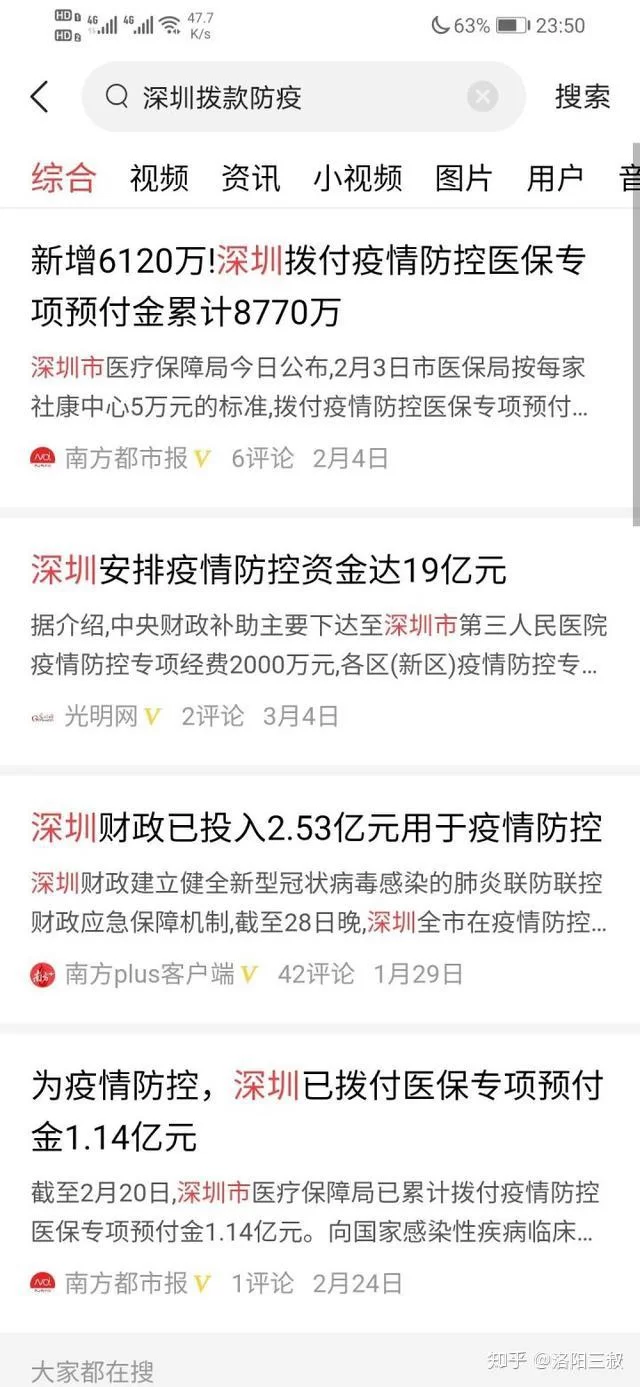Image resolution: width=640 pixels, height=1387 pixels.
Task: Switch to the 图片 tab
Action: point(463,178)
